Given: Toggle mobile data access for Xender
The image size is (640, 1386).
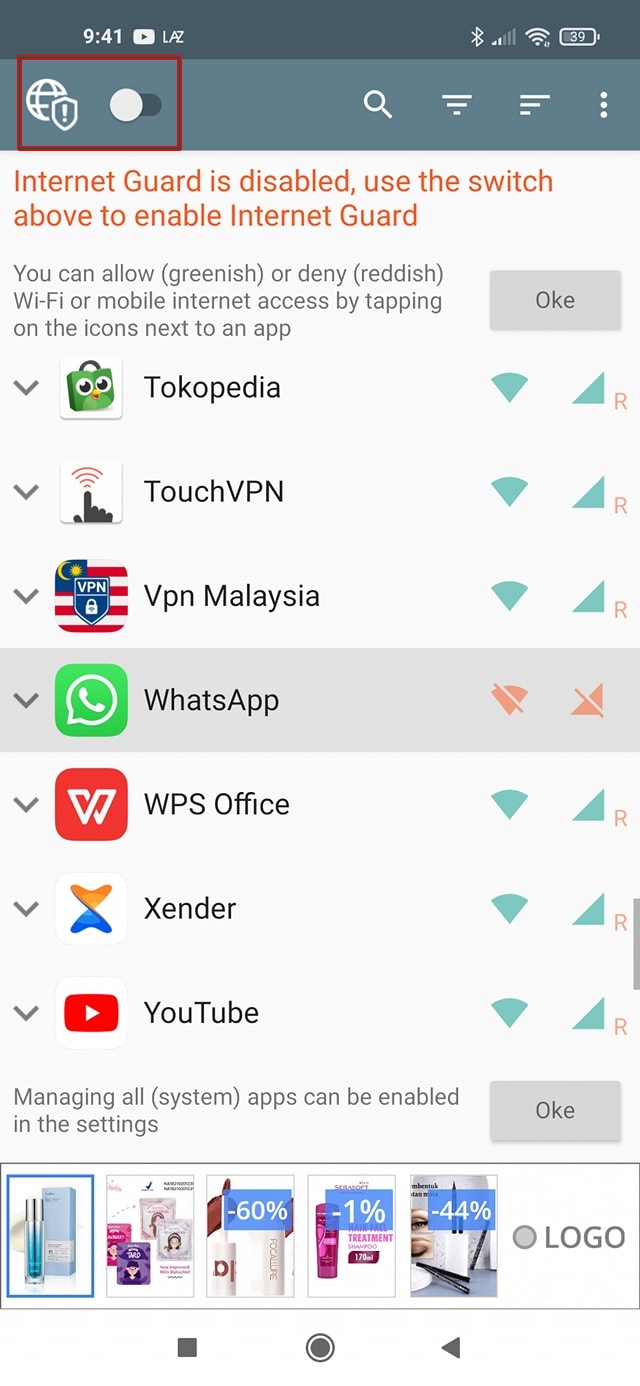Looking at the screenshot, I should click(589, 908).
